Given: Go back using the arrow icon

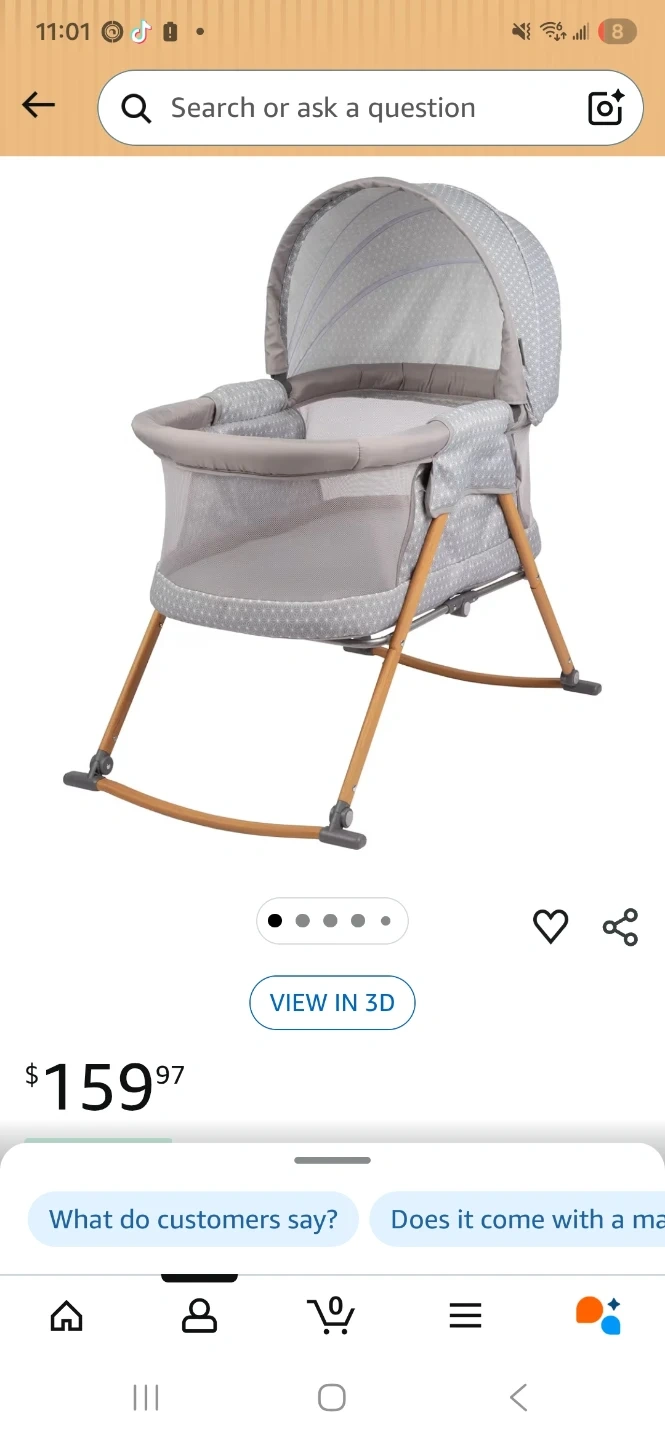Looking at the screenshot, I should (x=38, y=105).
